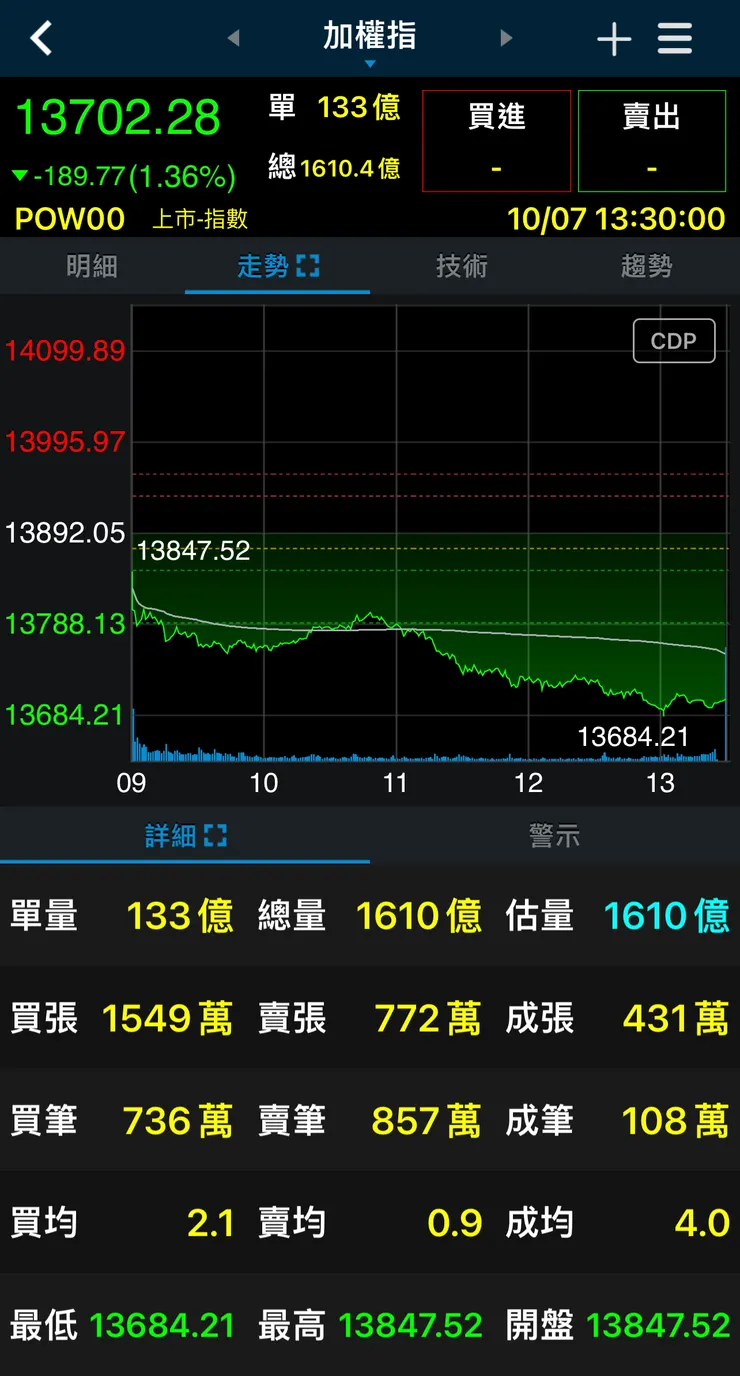
Task: Add to watchlist with the plus icon
Action: pyautogui.click(x=614, y=40)
